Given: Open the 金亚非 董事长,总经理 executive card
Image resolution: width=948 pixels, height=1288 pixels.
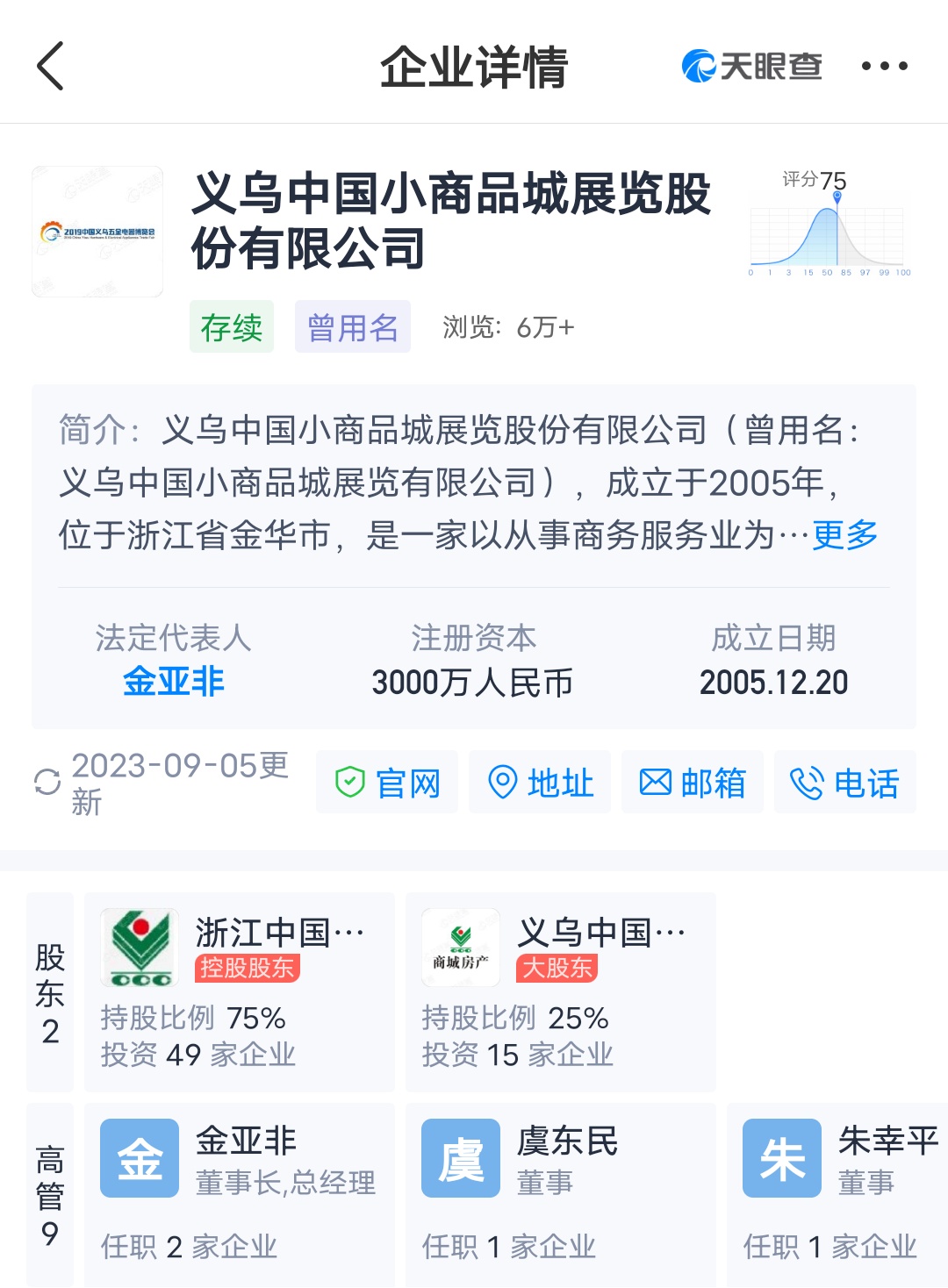Looking at the screenshot, I should click(x=239, y=1194).
